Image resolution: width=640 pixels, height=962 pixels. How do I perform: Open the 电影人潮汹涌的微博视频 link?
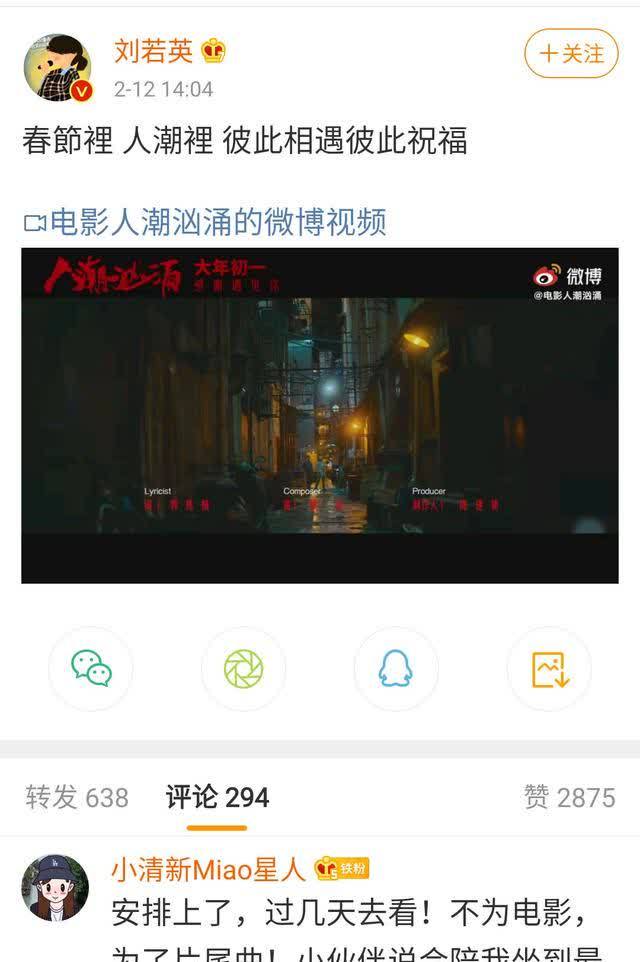pyautogui.click(x=205, y=222)
